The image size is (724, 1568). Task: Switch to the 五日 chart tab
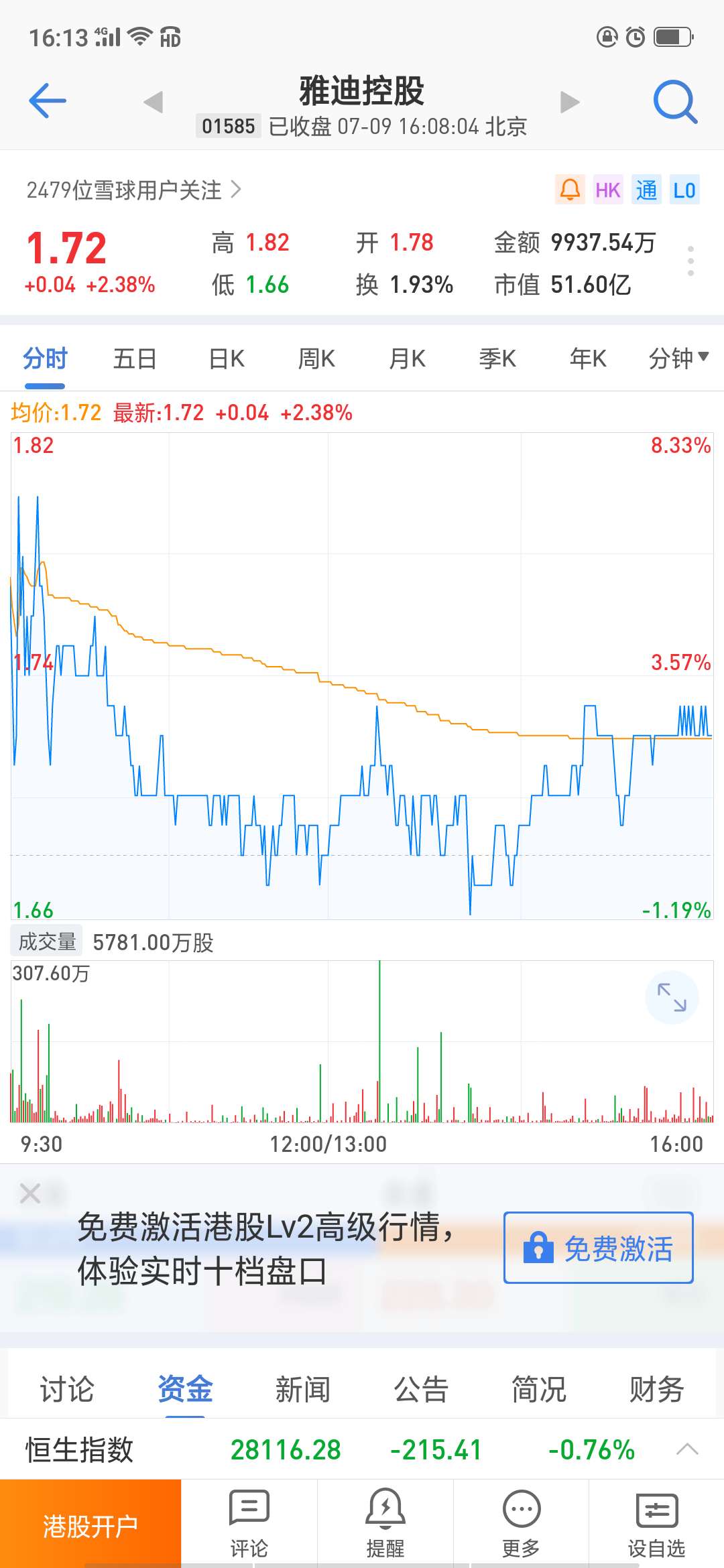(x=135, y=359)
